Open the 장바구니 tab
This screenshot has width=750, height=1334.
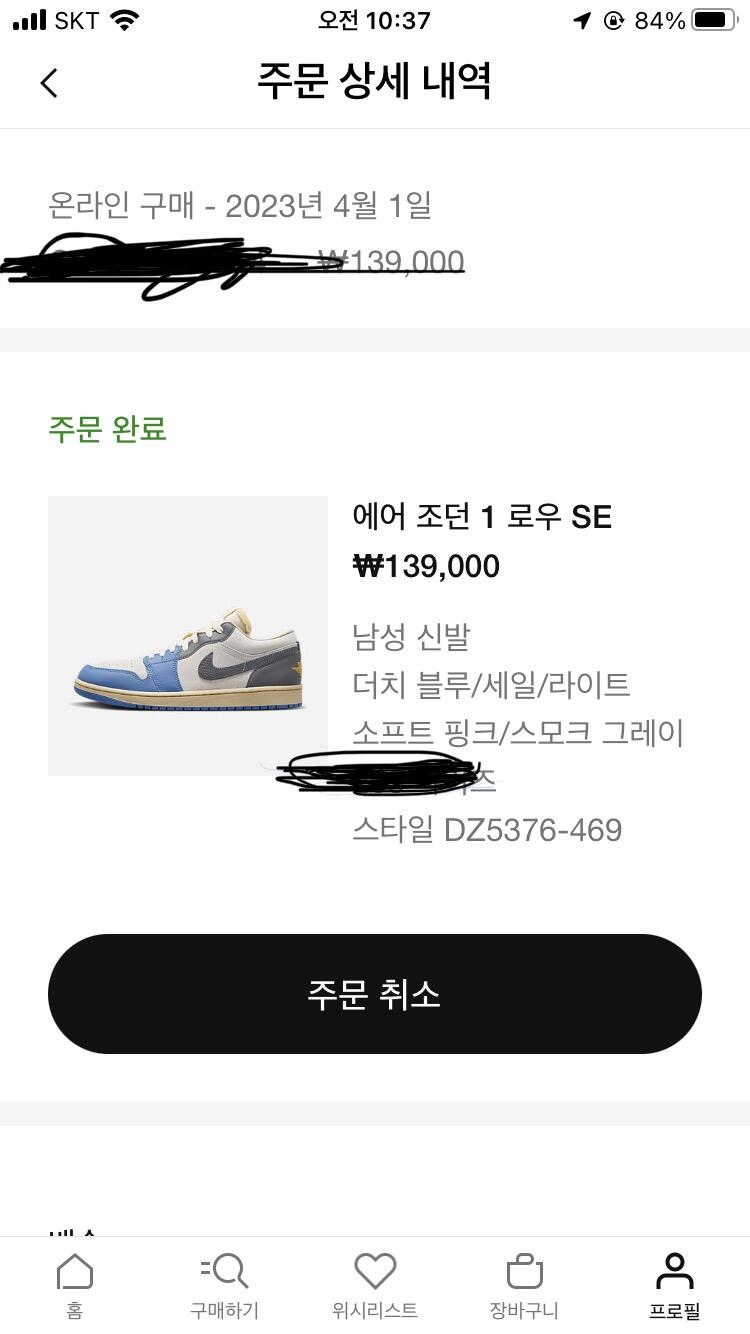point(524,1285)
